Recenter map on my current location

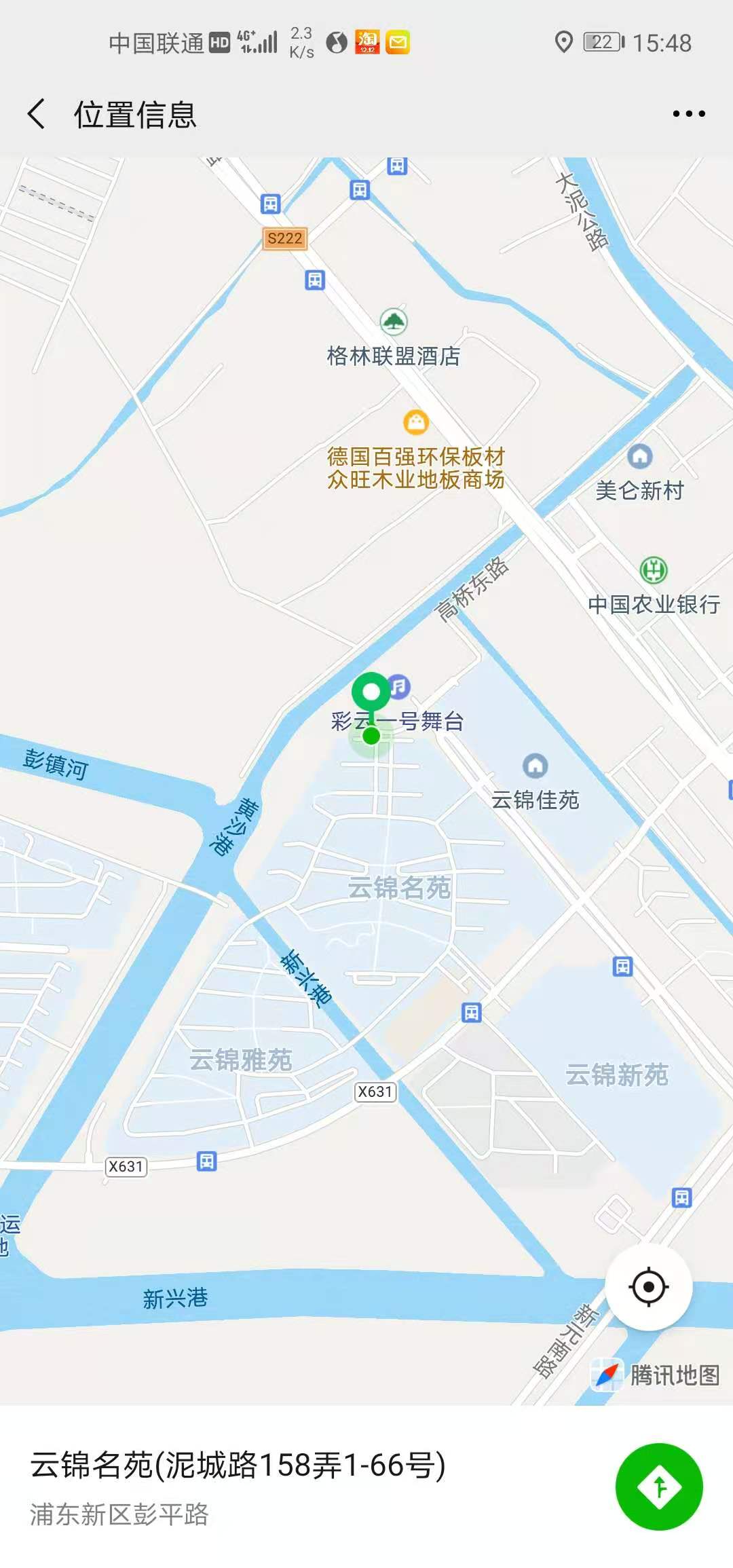pos(648,1287)
